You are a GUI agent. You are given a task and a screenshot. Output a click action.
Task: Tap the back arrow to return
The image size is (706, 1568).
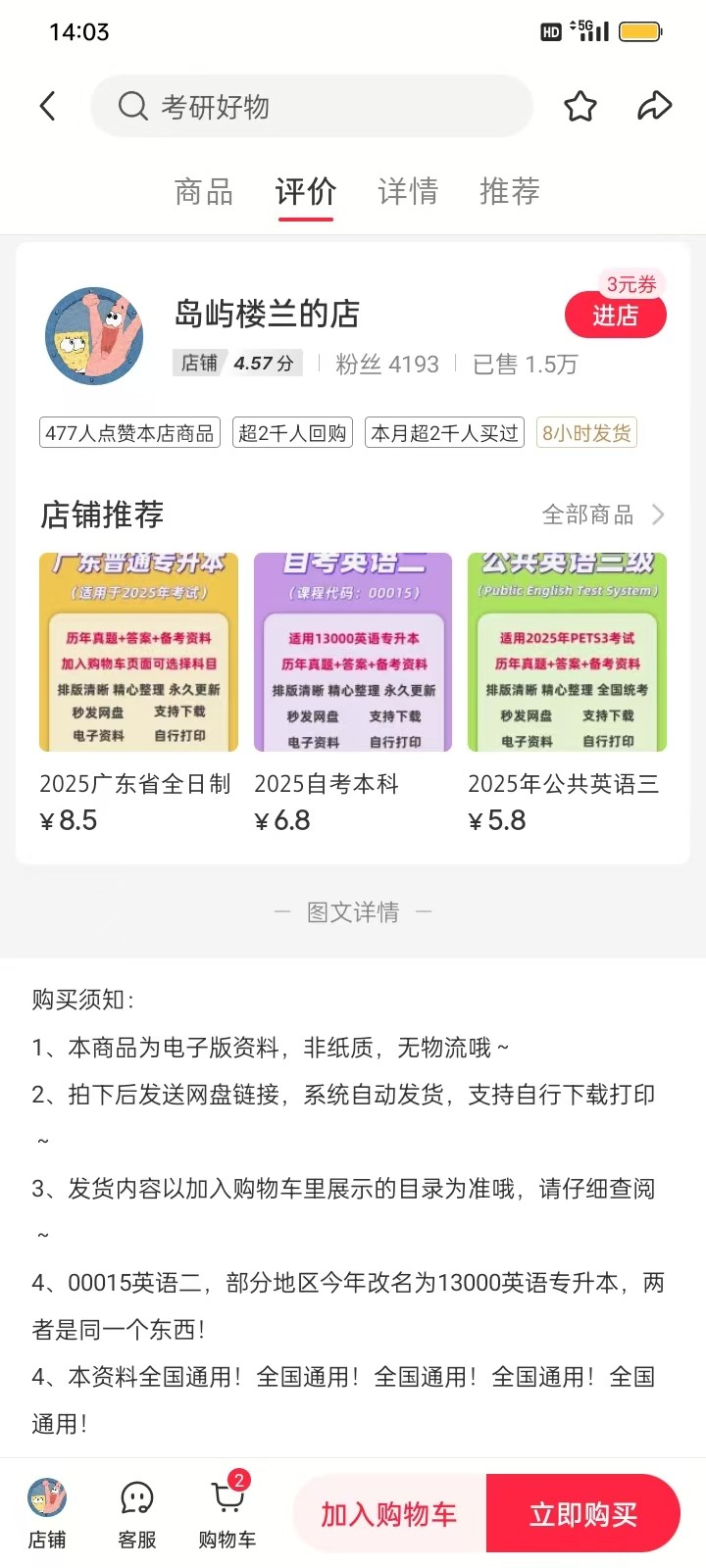[48, 106]
